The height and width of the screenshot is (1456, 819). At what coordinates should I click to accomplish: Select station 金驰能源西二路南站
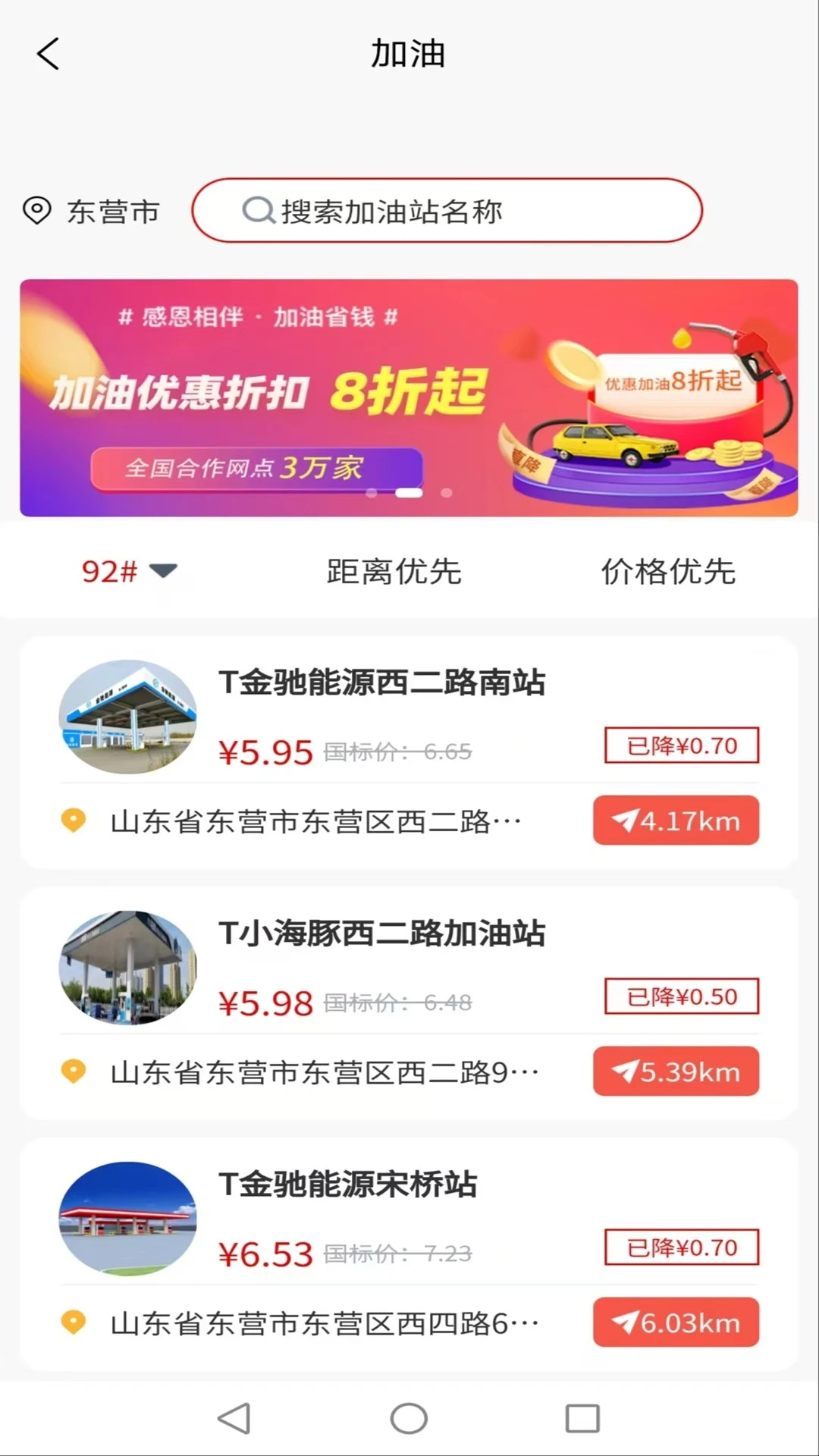[x=381, y=682]
